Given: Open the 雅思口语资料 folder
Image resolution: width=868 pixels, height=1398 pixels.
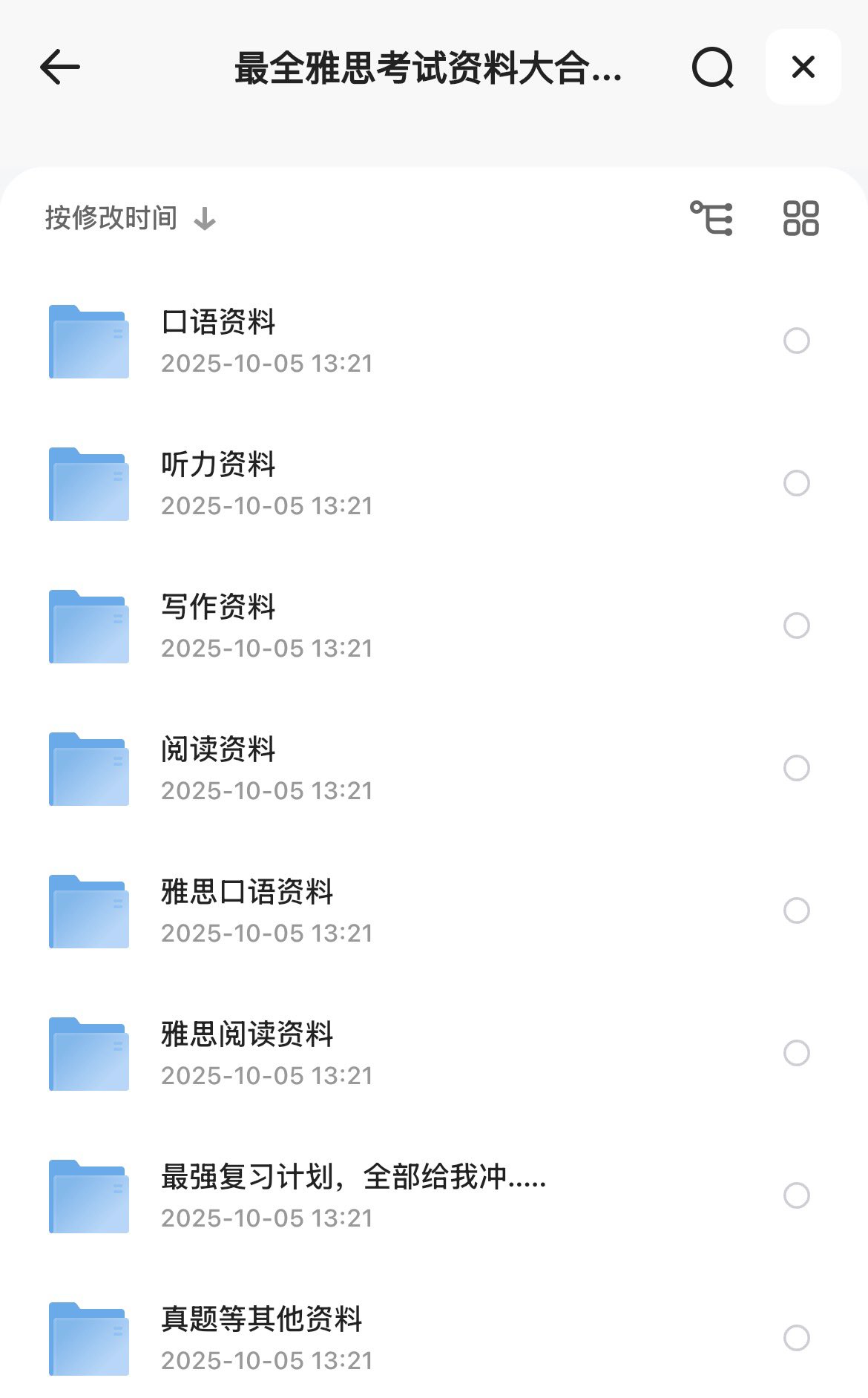Looking at the screenshot, I should [x=247, y=893].
